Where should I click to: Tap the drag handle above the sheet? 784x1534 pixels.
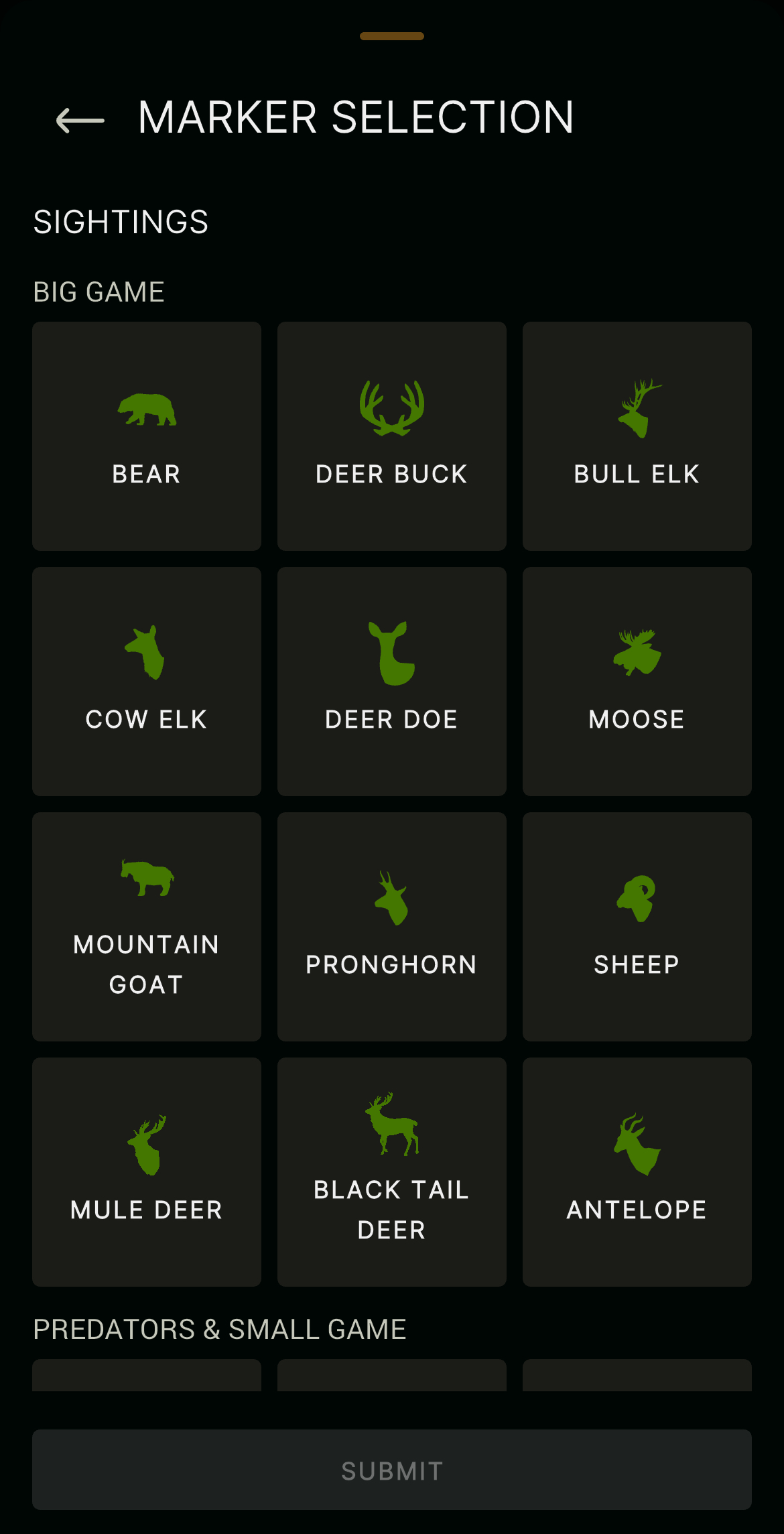tap(391, 37)
